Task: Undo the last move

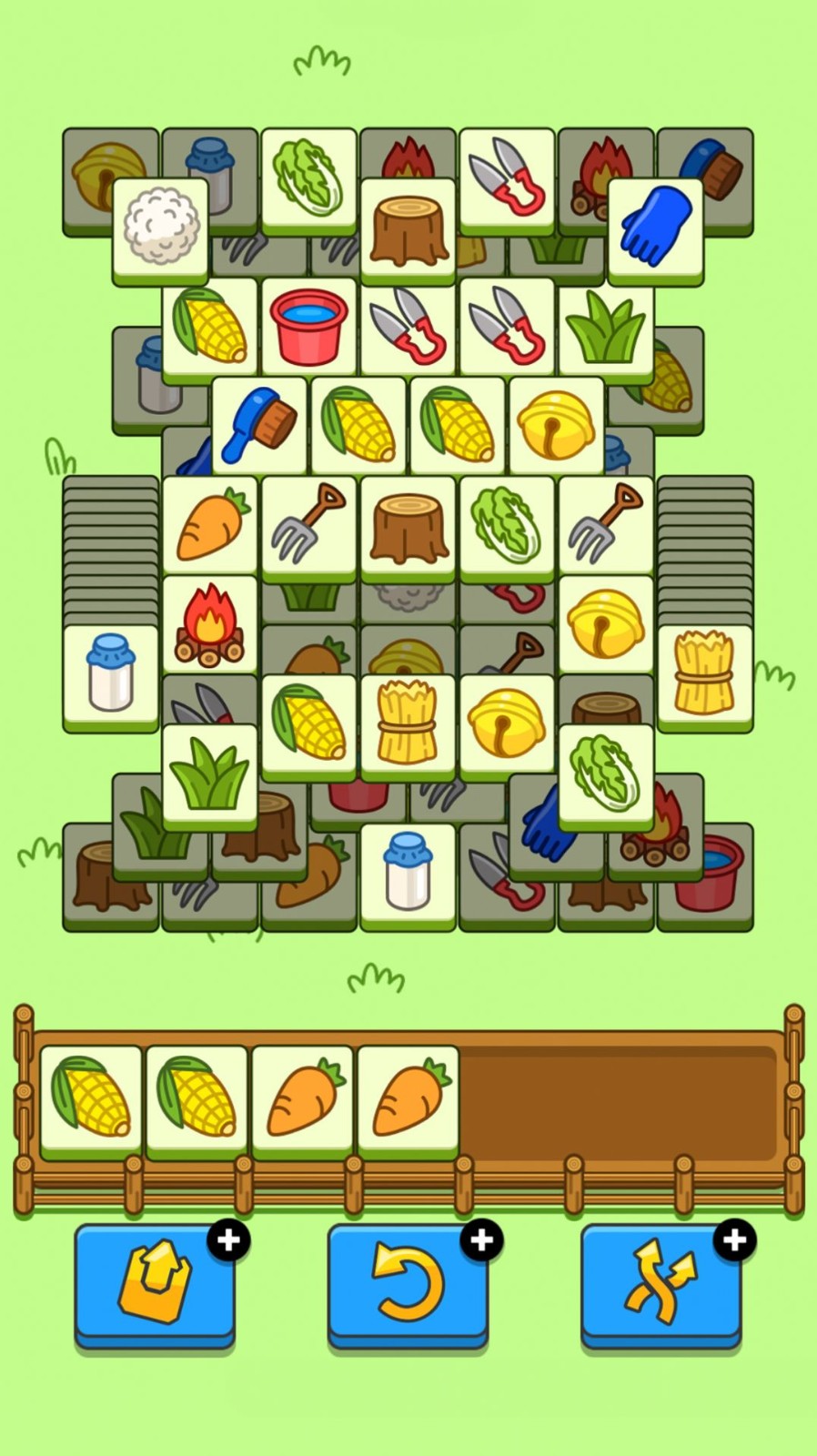Action: click(x=408, y=1283)
